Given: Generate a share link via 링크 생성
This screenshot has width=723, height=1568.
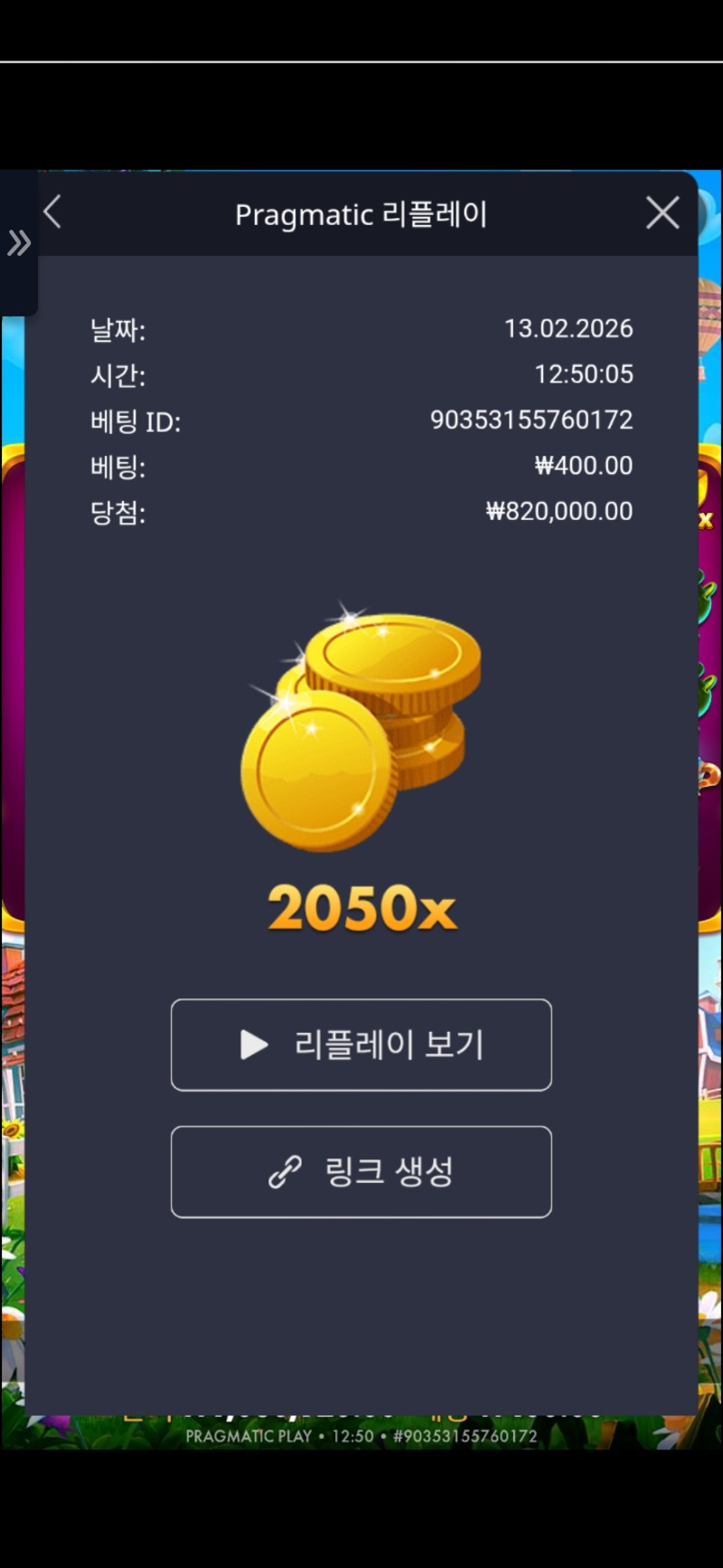Looking at the screenshot, I should tap(361, 1172).
